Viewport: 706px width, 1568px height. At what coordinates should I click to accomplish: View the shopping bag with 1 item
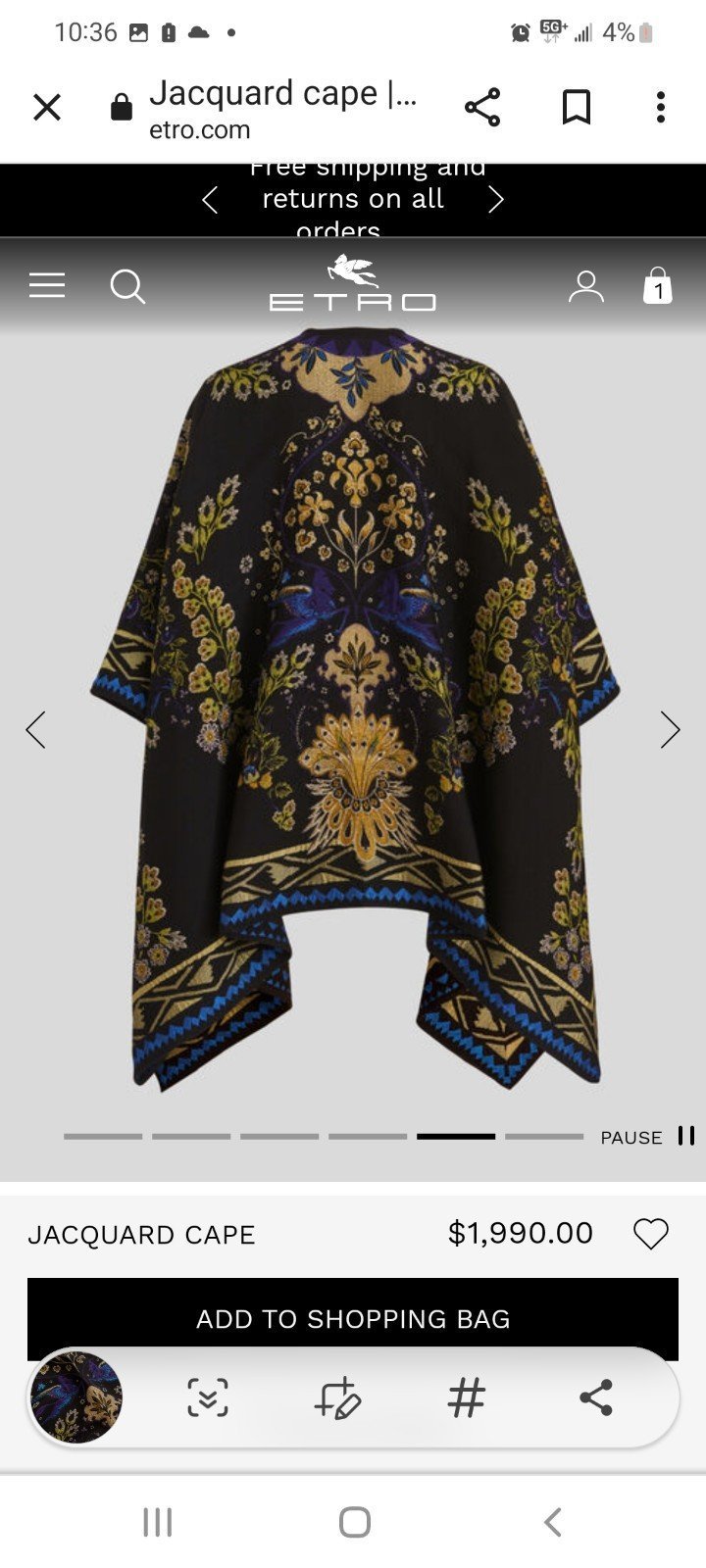point(658,285)
